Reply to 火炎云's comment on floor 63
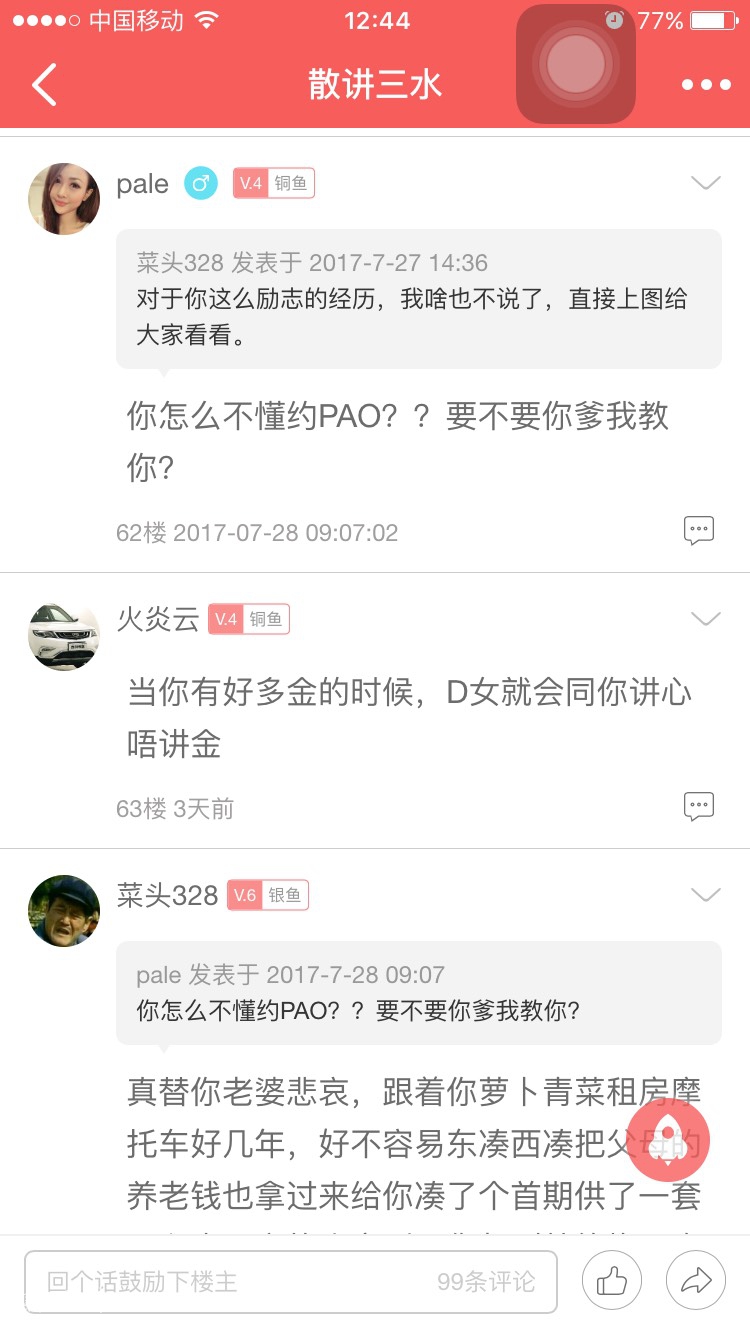750x1334 pixels. click(x=699, y=806)
